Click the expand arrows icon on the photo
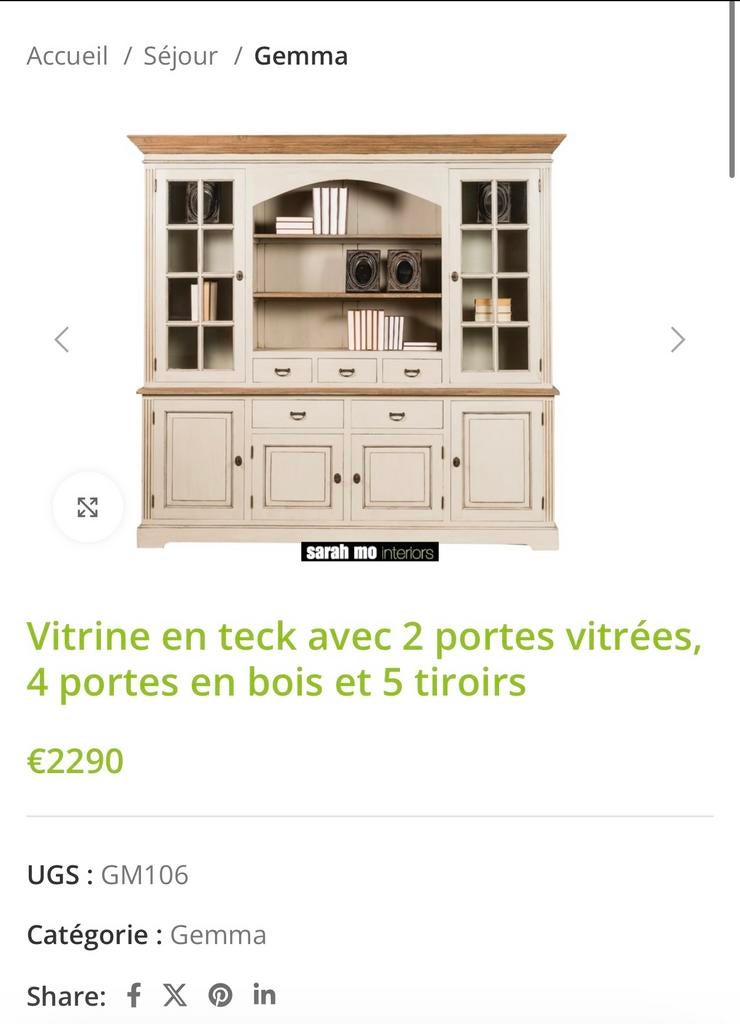This screenshot has width=740, height=1024. [86, 508]
